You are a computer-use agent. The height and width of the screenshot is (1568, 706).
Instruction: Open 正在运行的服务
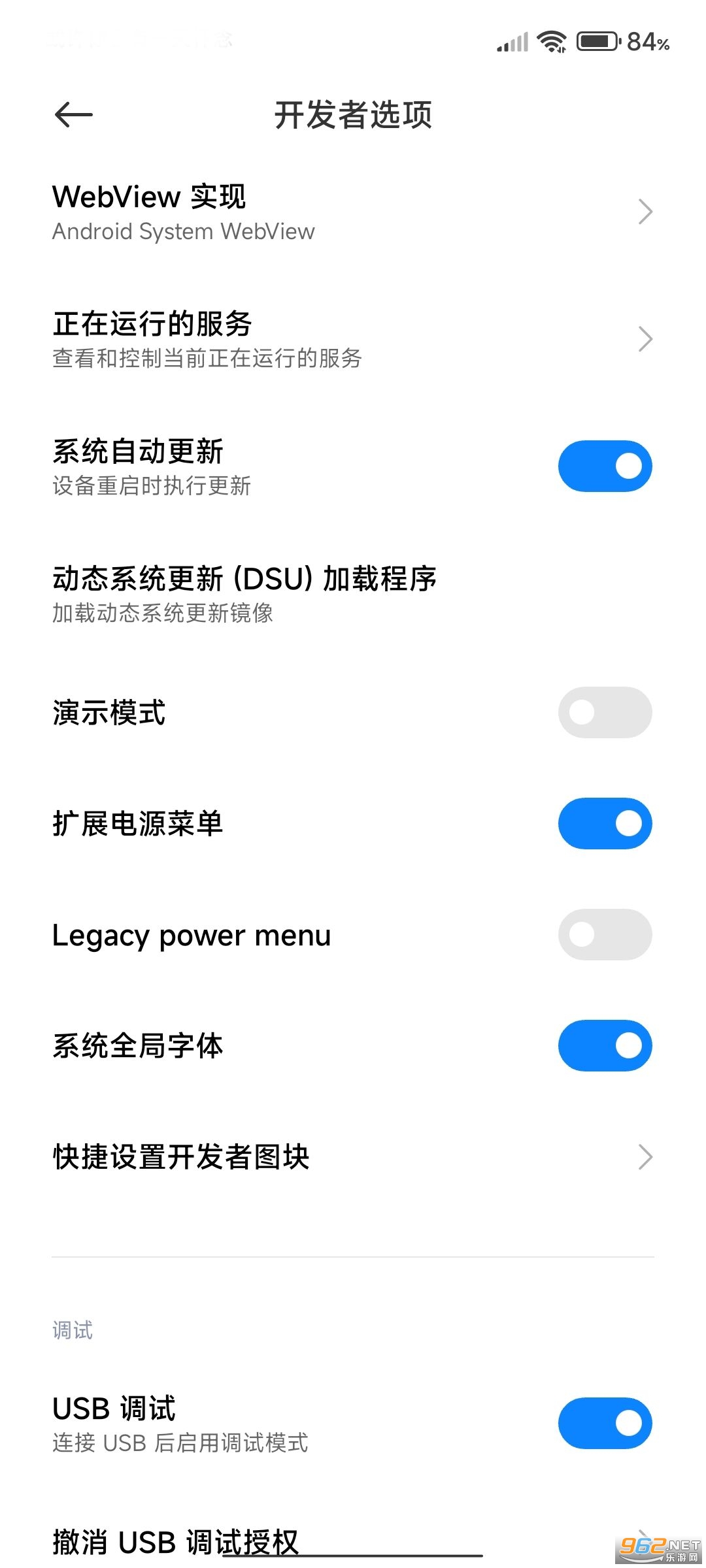353,340
